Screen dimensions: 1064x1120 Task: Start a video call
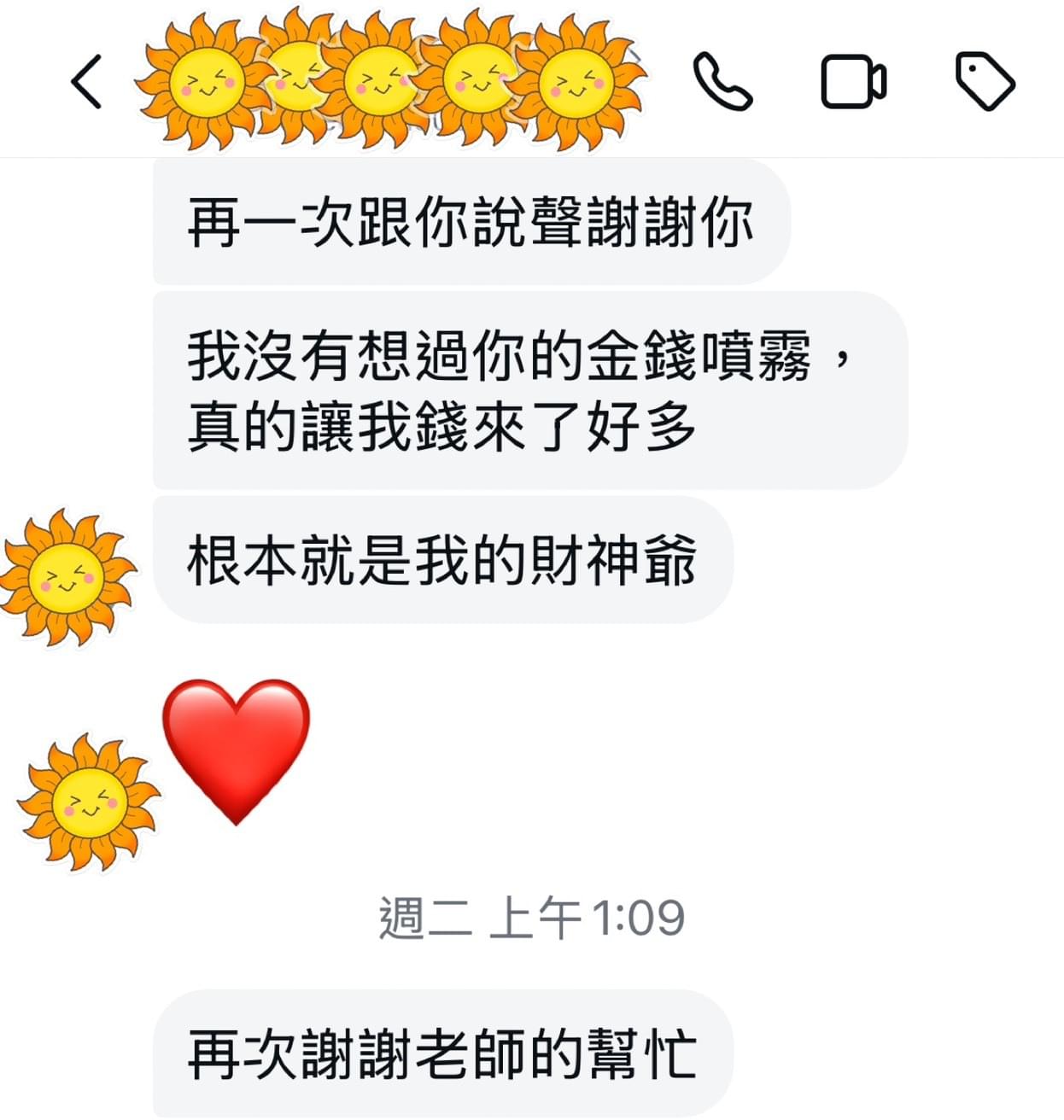click(851, 83)
